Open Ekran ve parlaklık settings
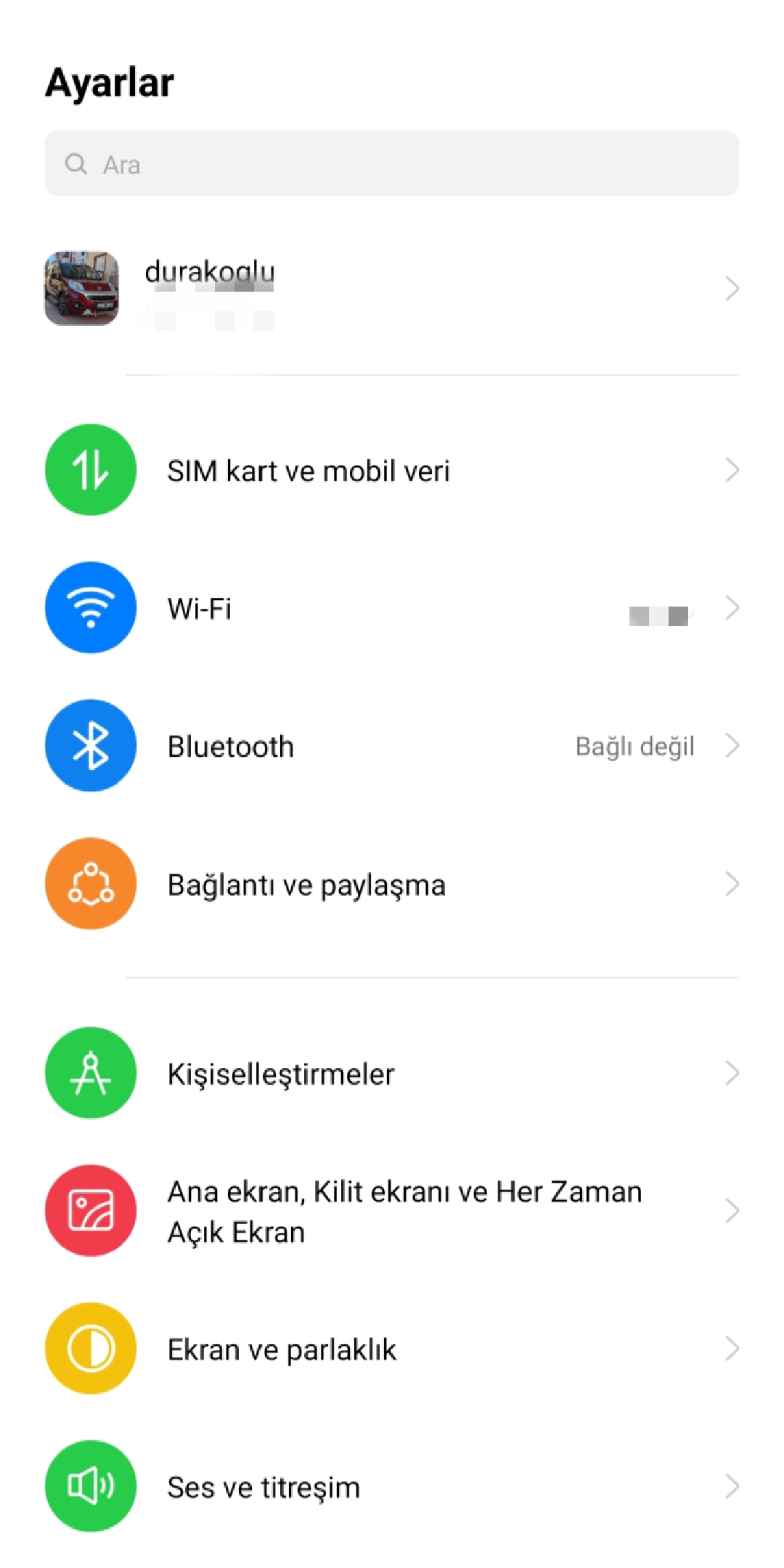This screenshot has height=1568, width=784. click(392, 1349)
